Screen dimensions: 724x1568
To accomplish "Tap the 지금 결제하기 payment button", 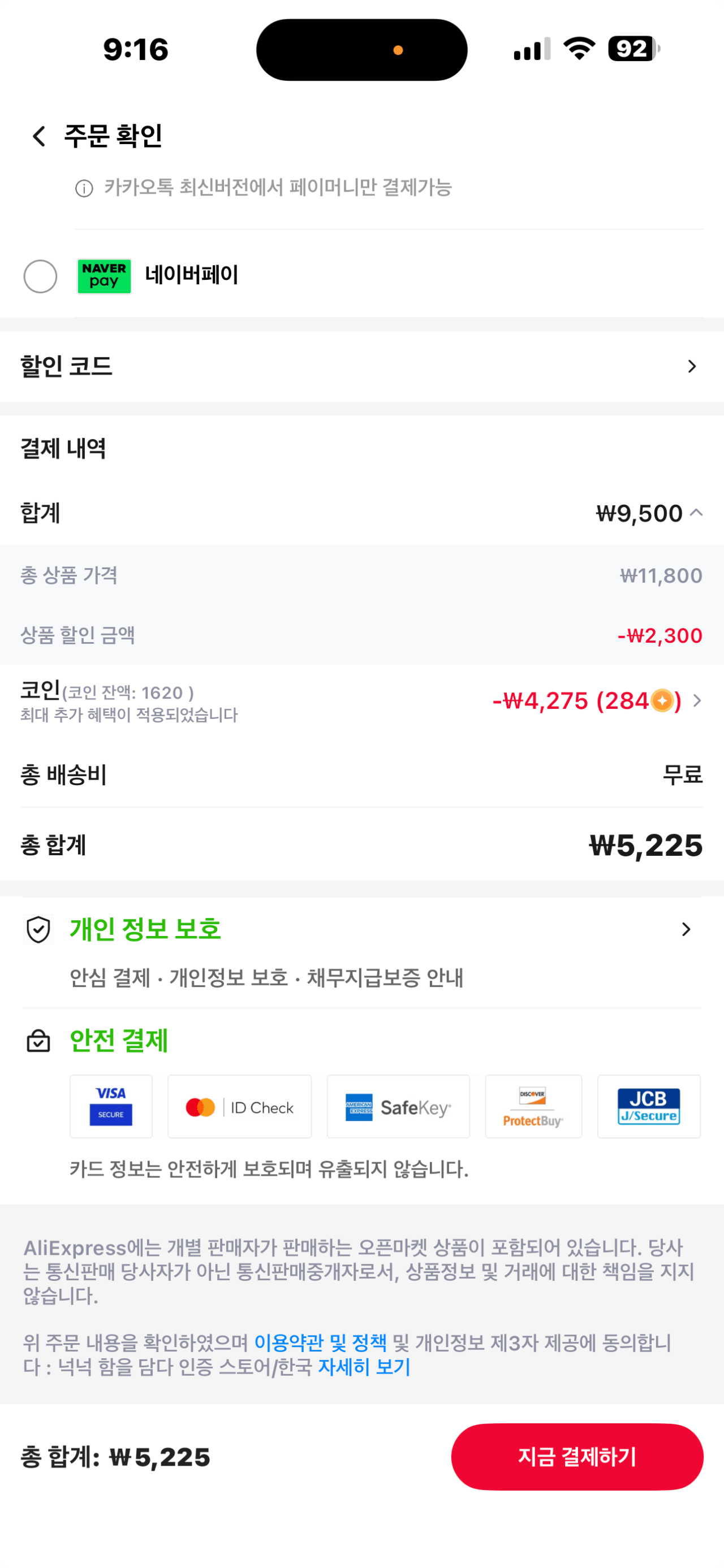I will click(578, 1457).
